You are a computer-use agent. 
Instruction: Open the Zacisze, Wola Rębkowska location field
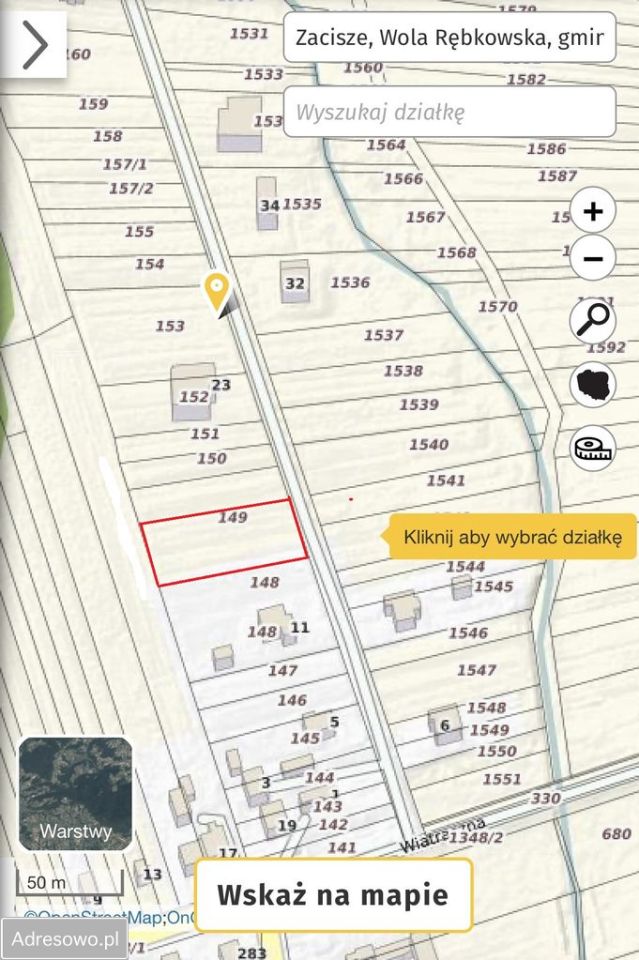[x=449, y=39]
